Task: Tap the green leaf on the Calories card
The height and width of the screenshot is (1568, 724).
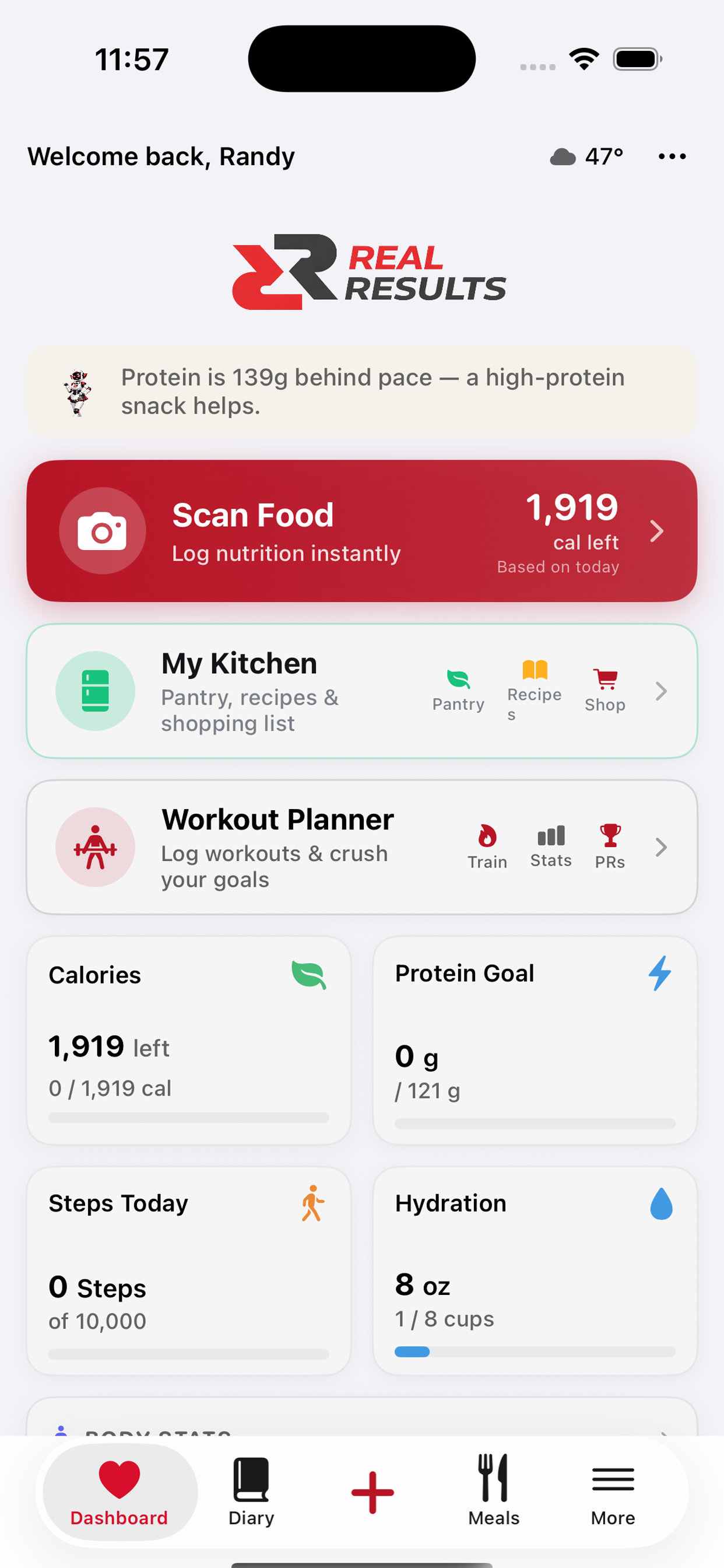Action: (x=309, y=974)
